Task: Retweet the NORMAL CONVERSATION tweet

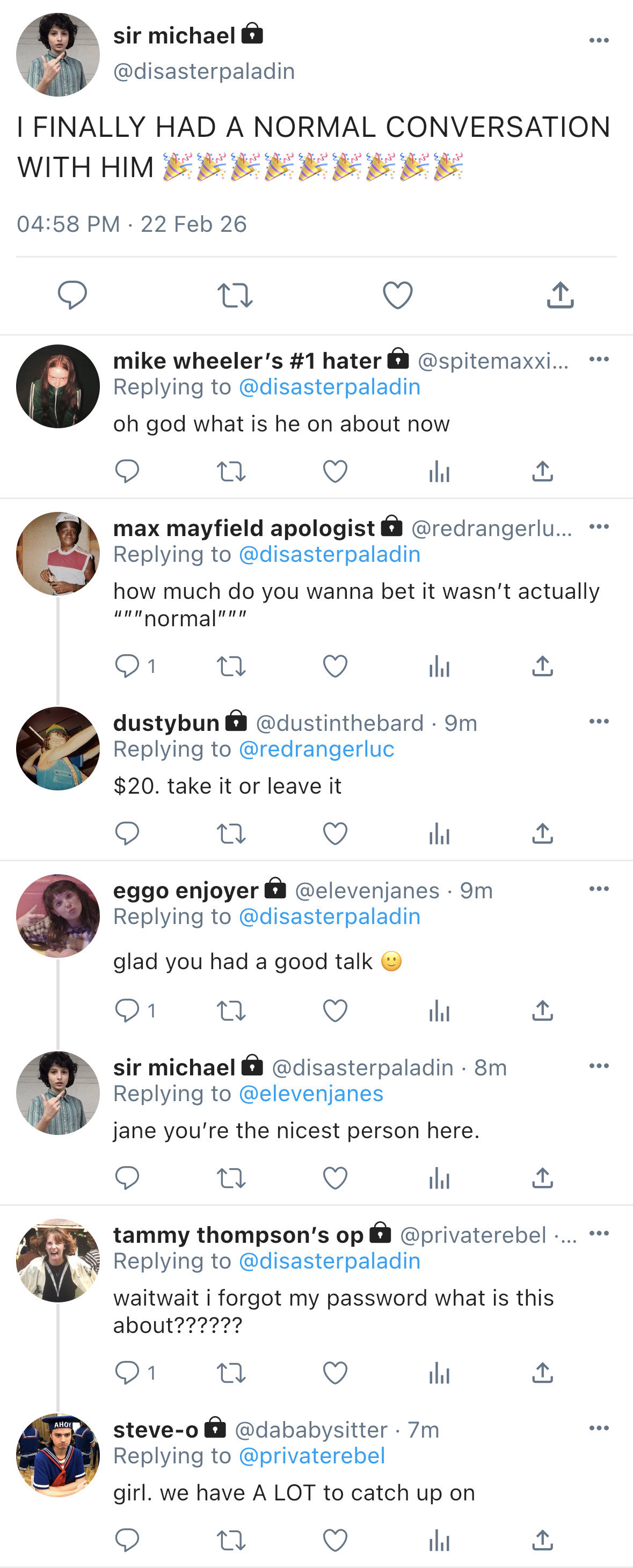Action: 235,295
